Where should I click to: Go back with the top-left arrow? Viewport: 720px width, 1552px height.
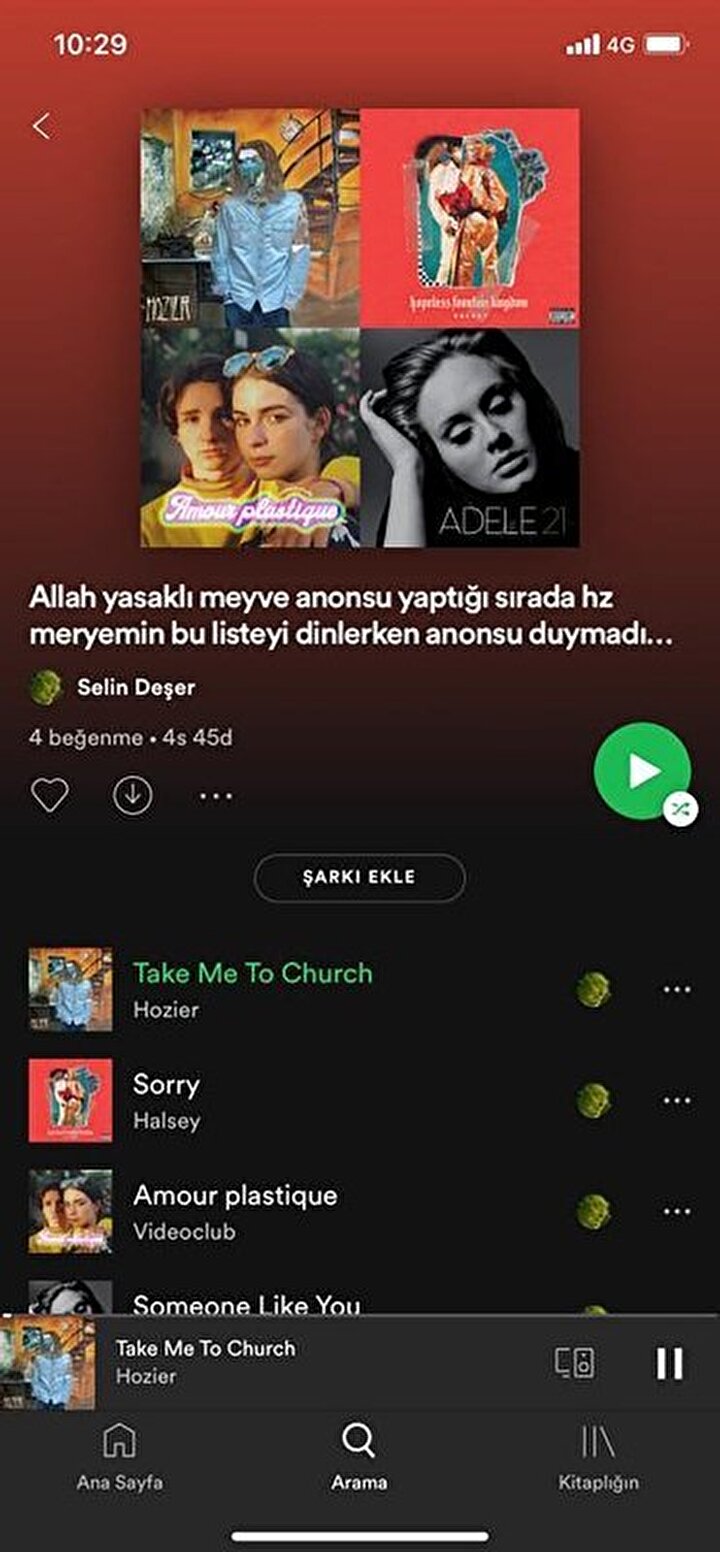pos(41,126)
